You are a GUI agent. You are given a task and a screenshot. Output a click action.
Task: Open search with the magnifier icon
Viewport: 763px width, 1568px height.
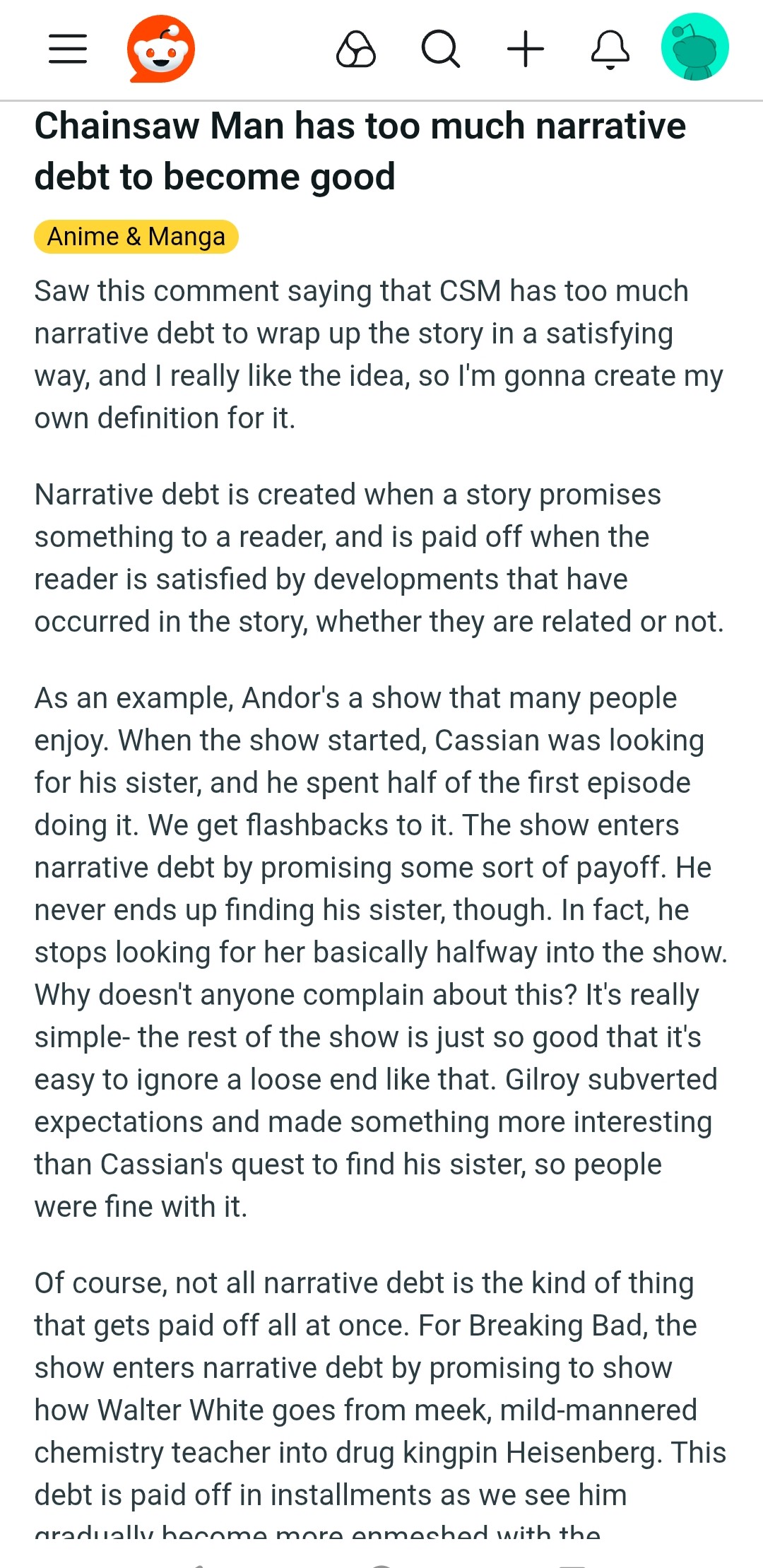(x=441, y=49)
